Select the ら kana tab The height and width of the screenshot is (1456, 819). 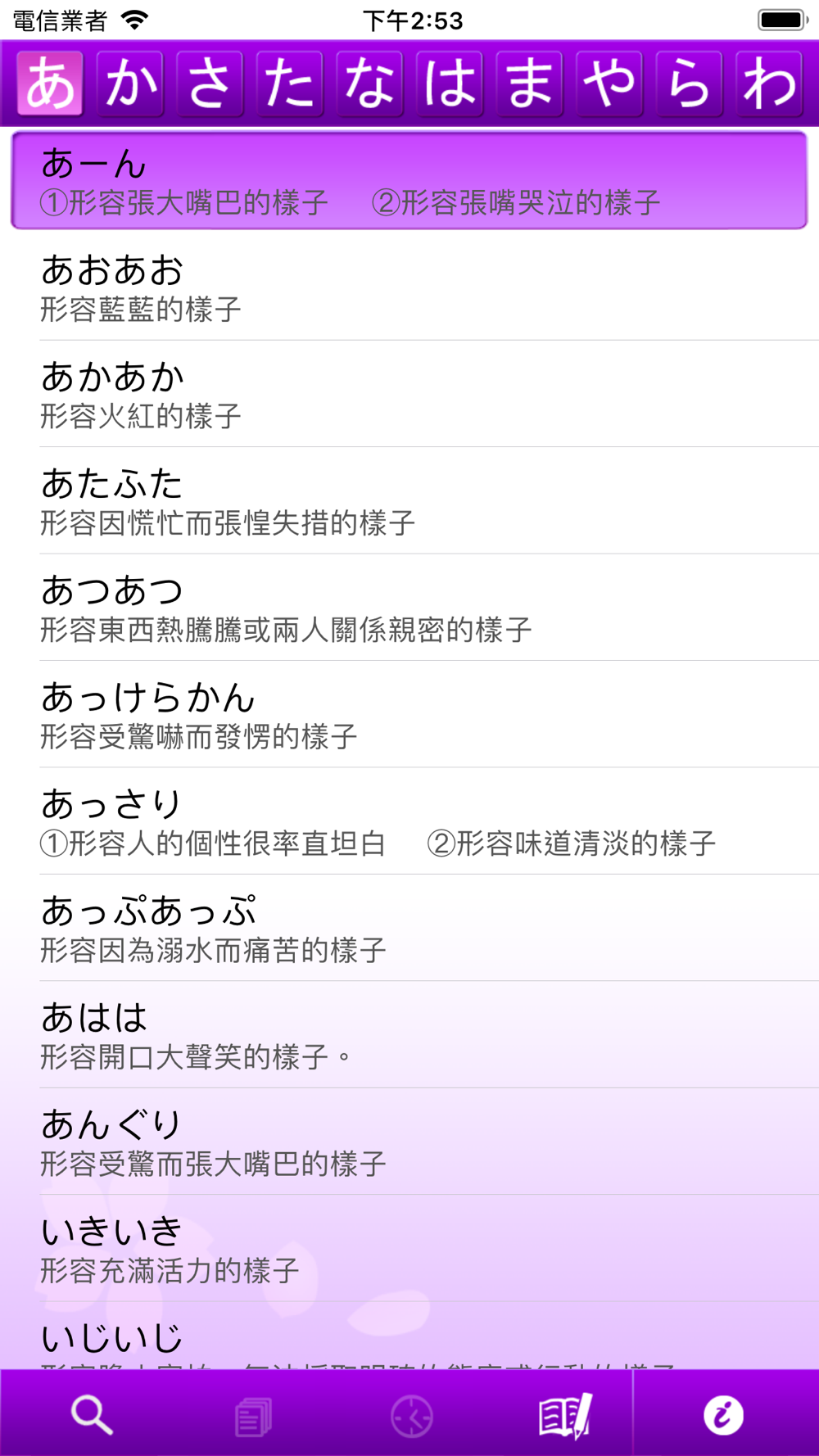[x=689, y=84]
